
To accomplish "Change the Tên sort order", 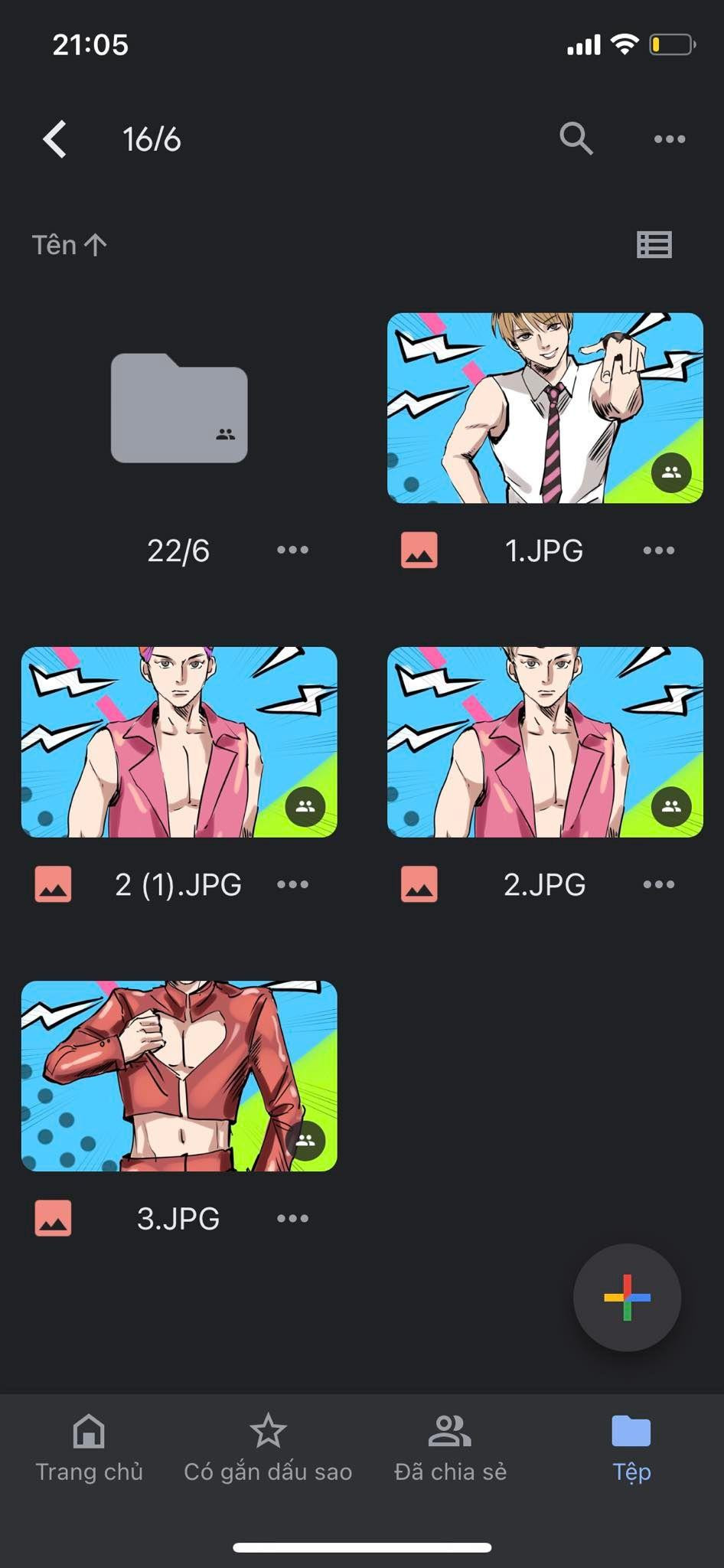I will click(69, 245).
